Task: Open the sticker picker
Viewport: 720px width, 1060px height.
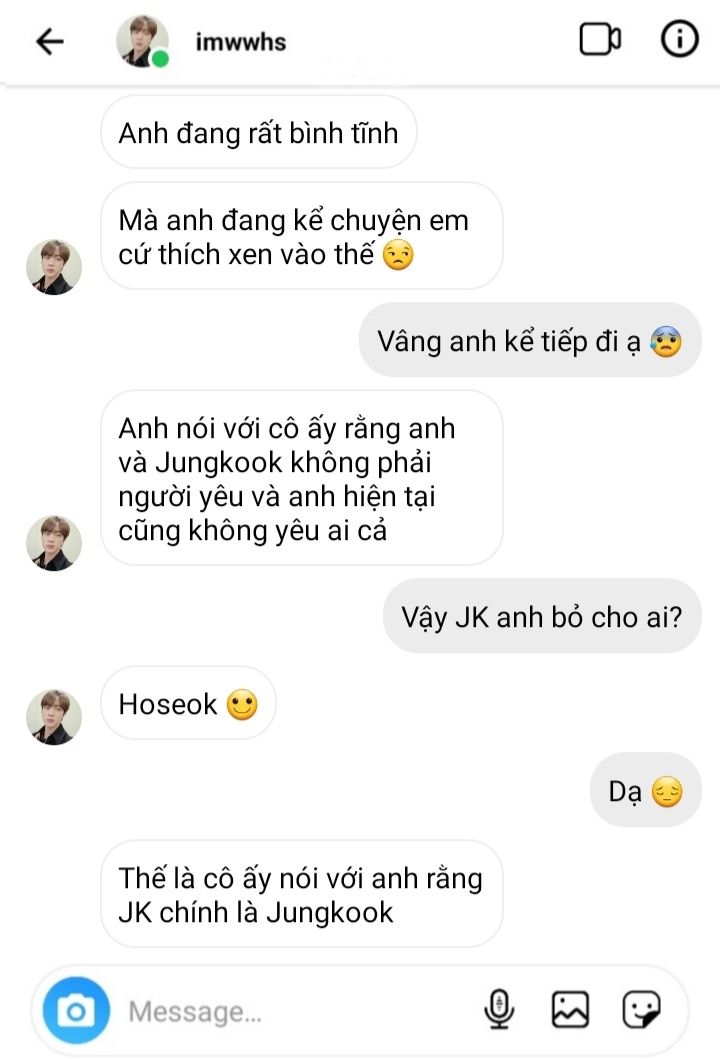Action: click(x=640, y=1010)
